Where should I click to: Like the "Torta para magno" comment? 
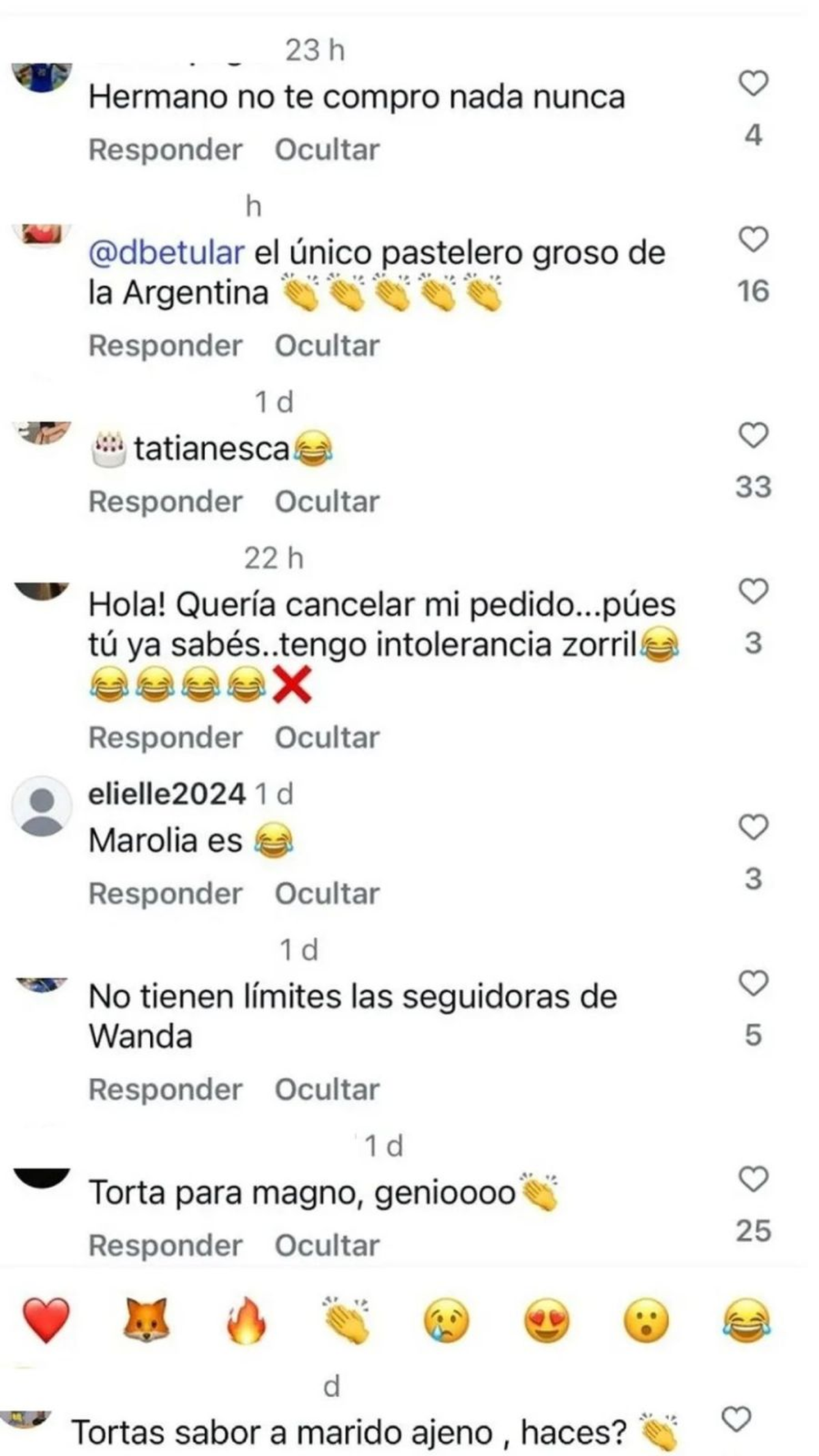coord(753,1180)
